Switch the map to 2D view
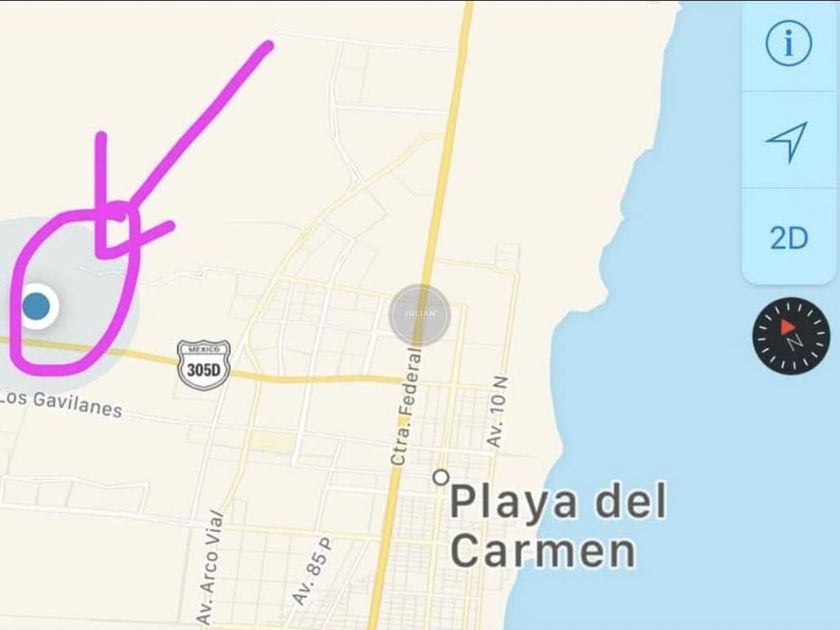This screenshot has width=840, height=630. pos(788,237)
